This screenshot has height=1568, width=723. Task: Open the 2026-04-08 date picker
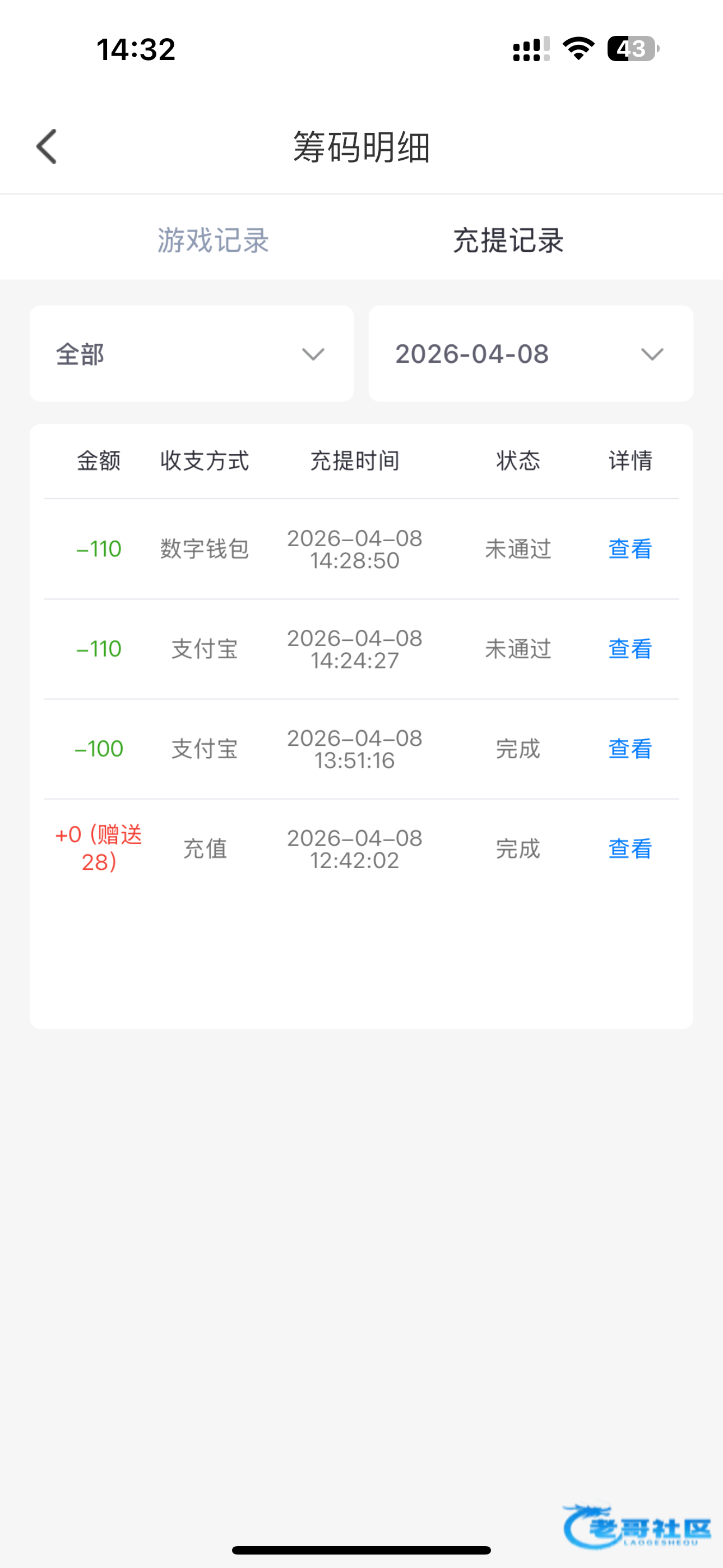531,354
